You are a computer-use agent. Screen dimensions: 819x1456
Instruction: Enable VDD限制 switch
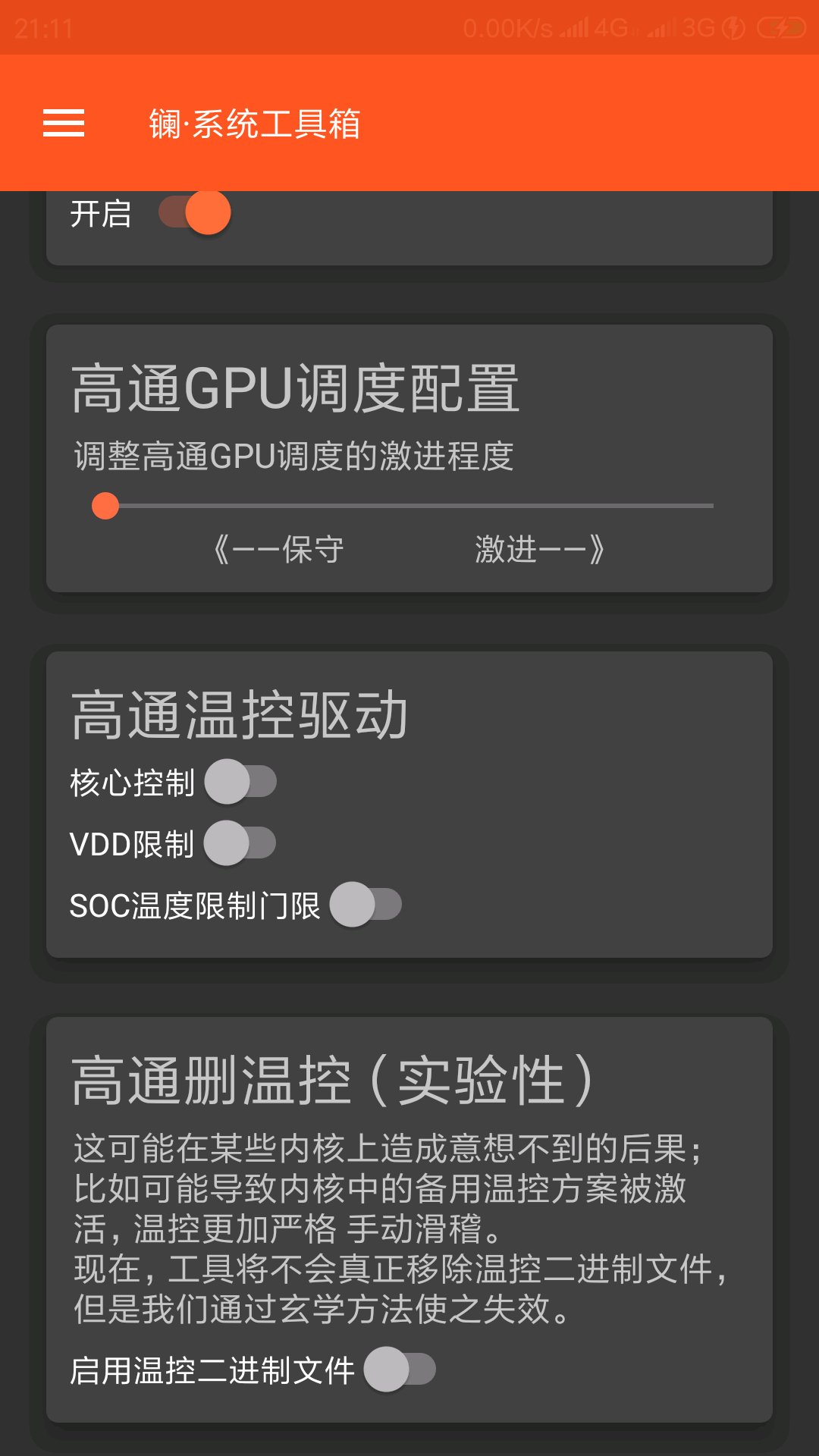click(x=240, y=843)
